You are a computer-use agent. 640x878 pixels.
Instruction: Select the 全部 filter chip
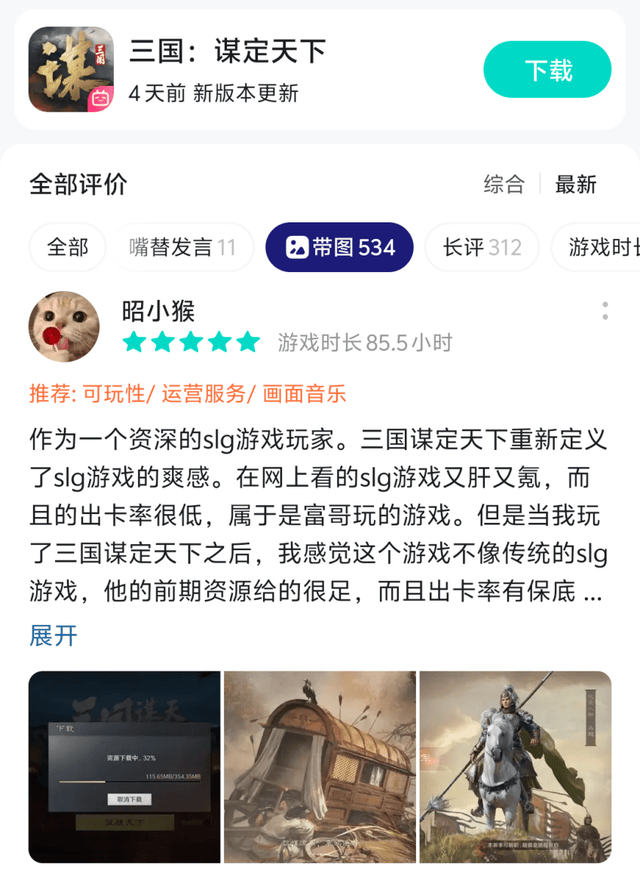coord(67,247)
